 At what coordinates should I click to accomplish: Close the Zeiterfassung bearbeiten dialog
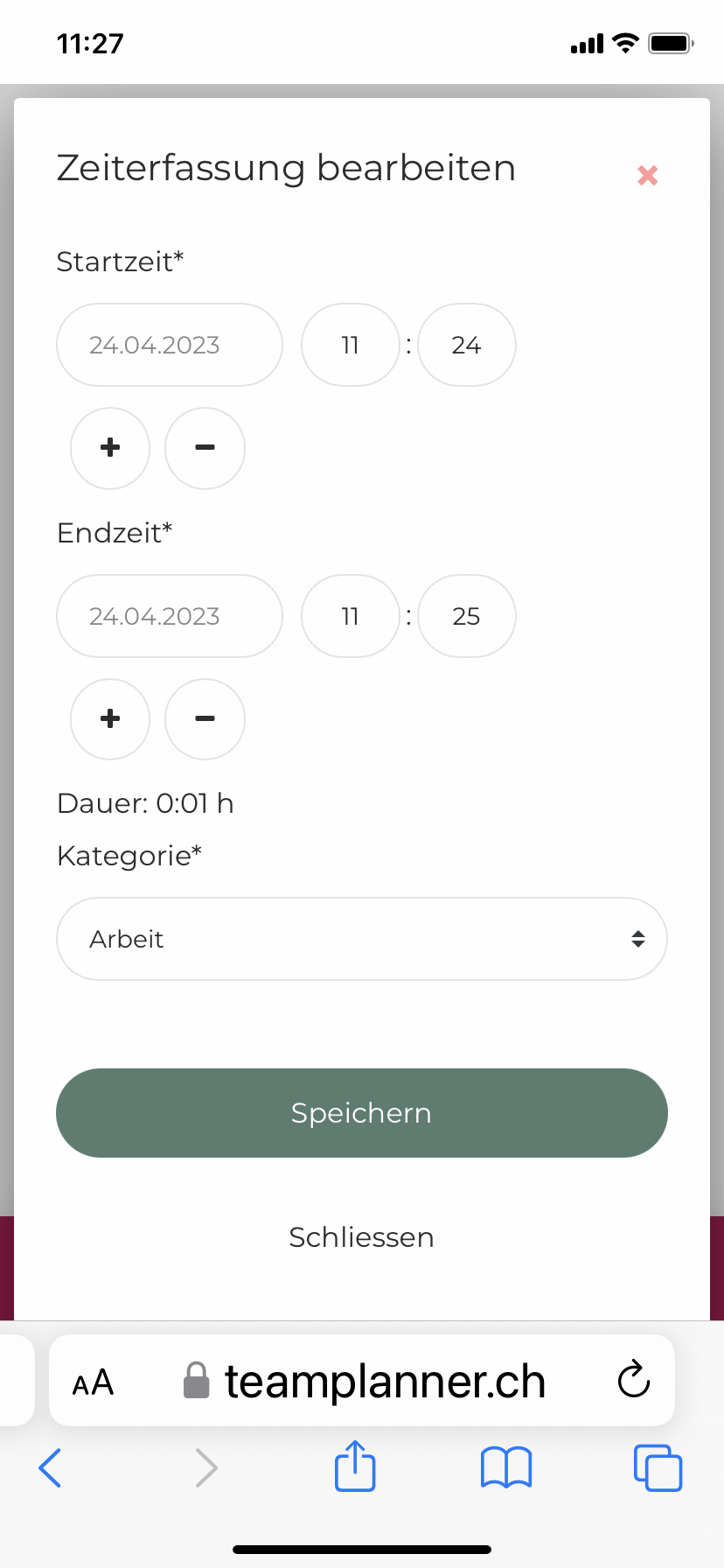tap(647, 175)
